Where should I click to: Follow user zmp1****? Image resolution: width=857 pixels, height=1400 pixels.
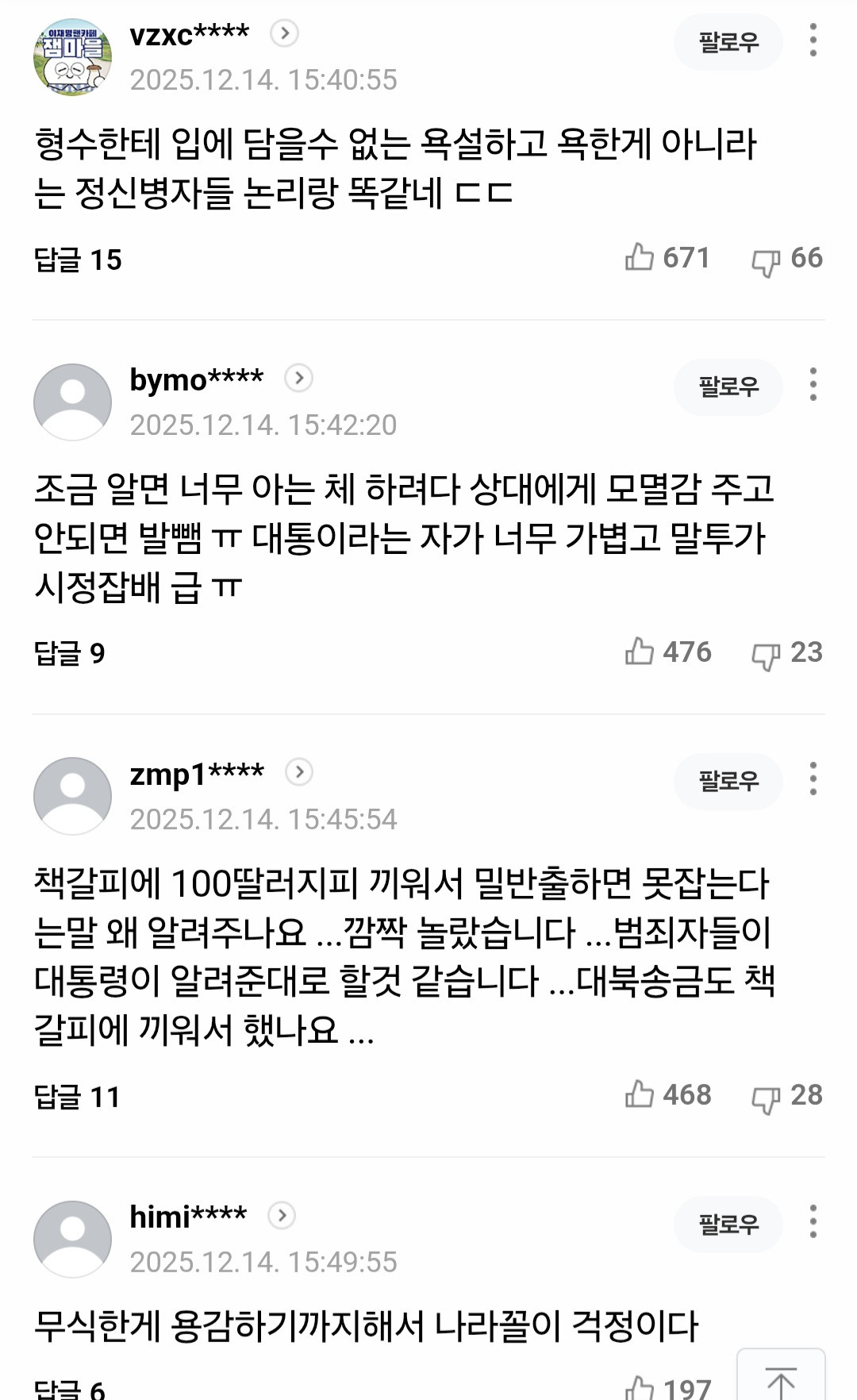pyautogui.click(x=728, y=781)
